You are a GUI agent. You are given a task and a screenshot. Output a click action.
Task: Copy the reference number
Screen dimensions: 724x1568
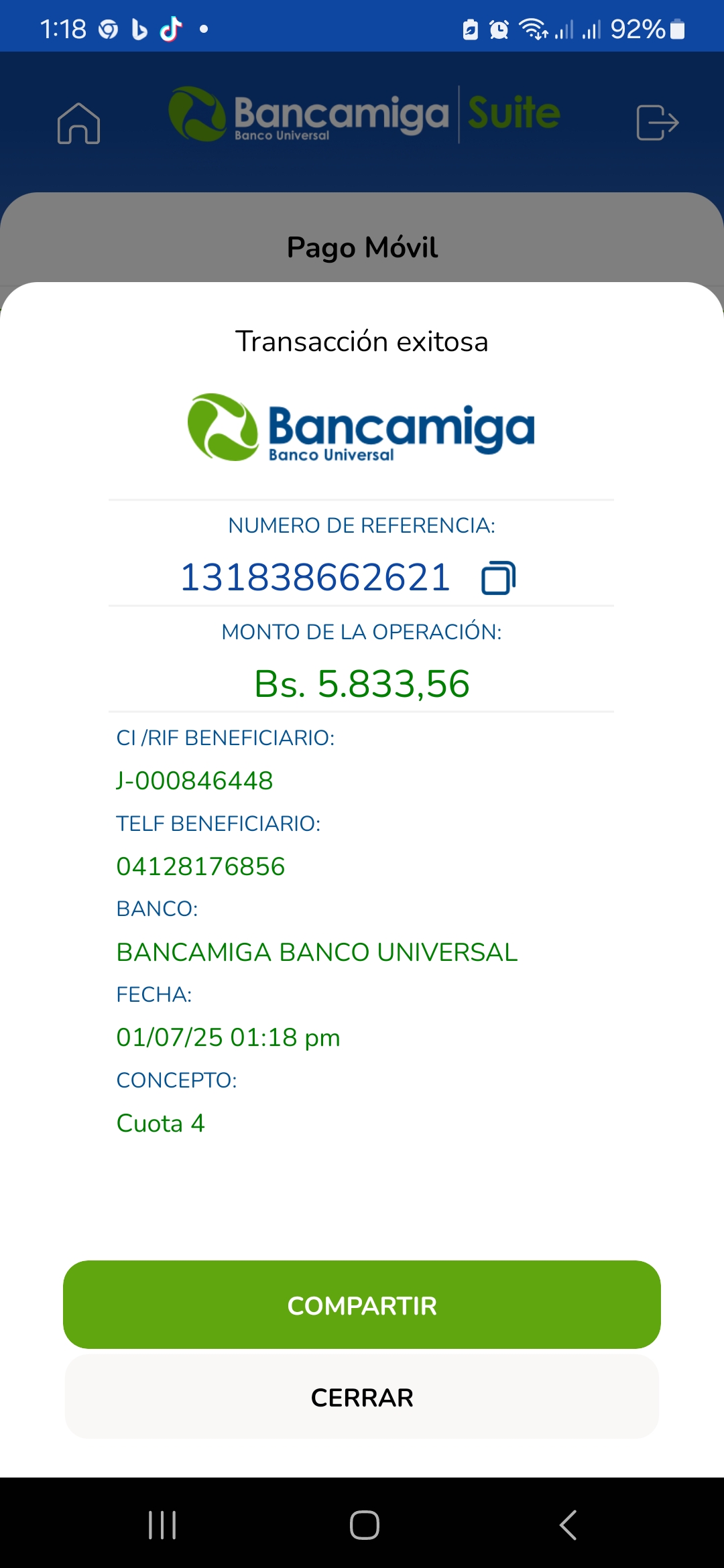coord(498,578)
